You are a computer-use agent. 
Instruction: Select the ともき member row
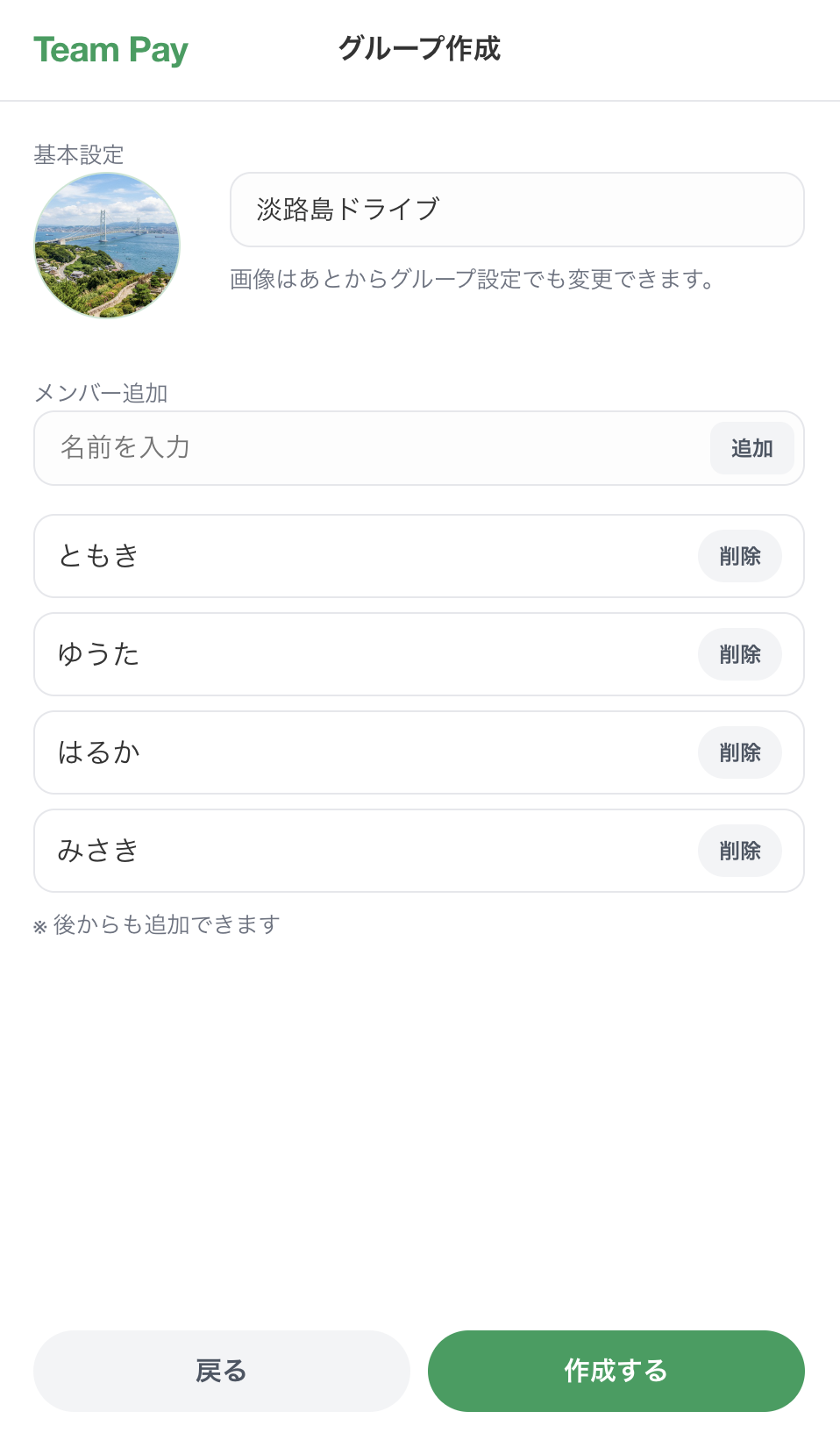click(x=351, y=556)
